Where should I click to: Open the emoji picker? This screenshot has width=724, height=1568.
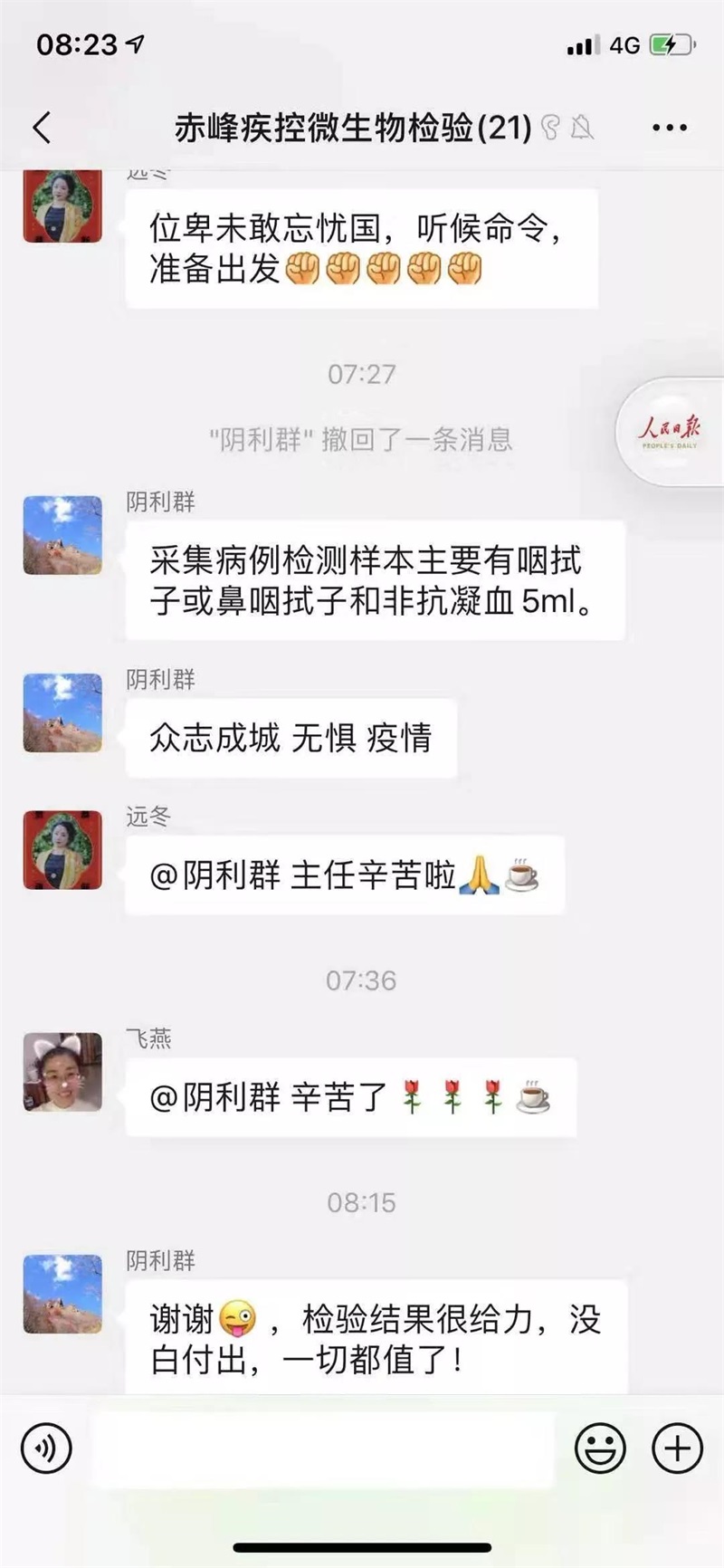pos(600,1449)
